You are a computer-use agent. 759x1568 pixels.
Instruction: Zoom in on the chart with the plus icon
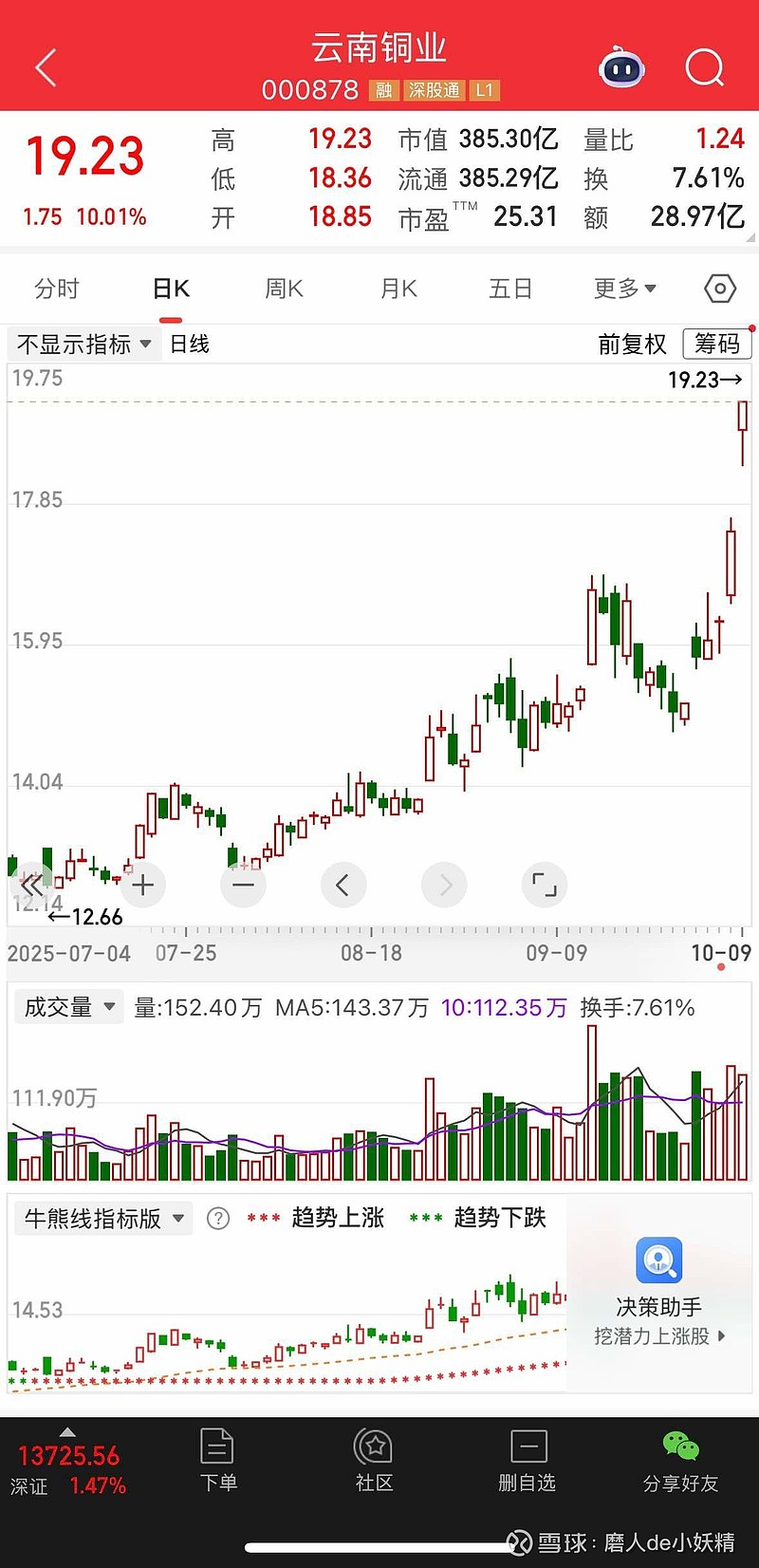142,884
